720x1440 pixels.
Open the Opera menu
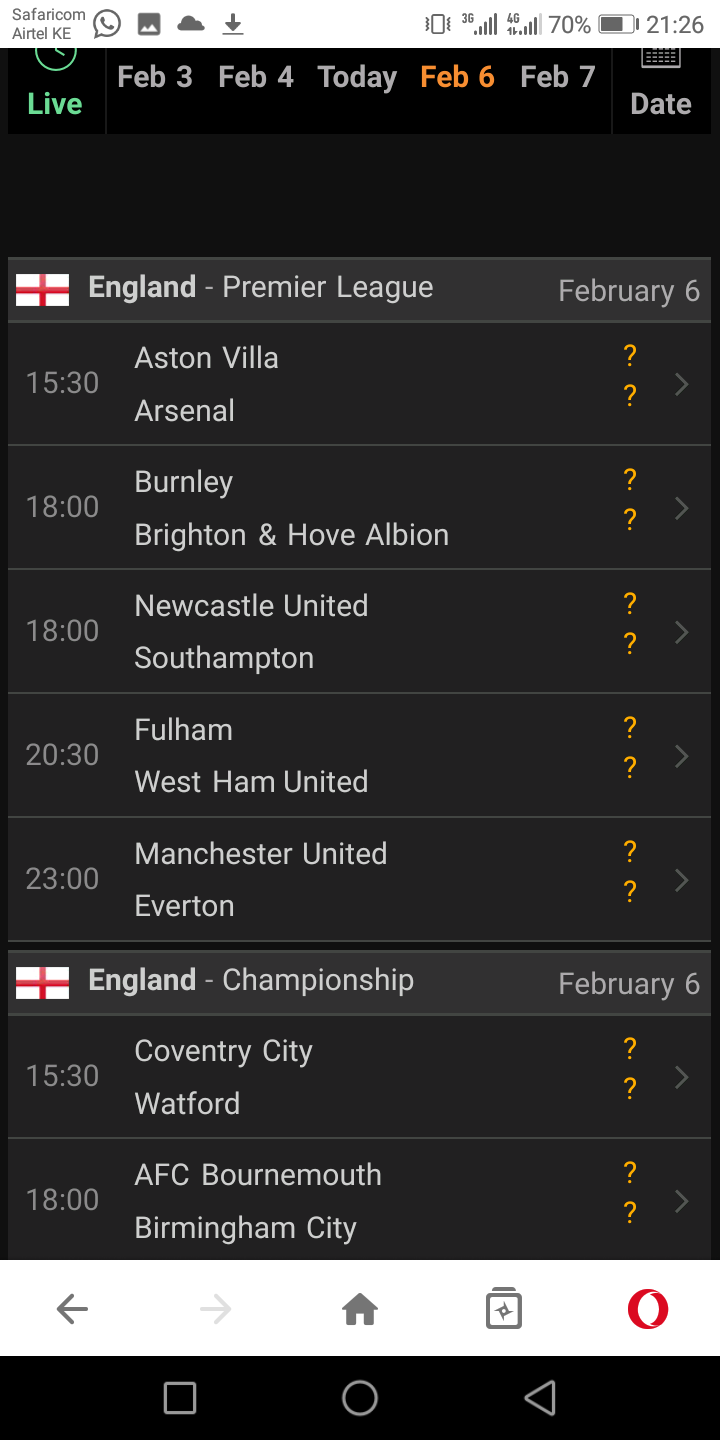click(x=648, y=1309)
